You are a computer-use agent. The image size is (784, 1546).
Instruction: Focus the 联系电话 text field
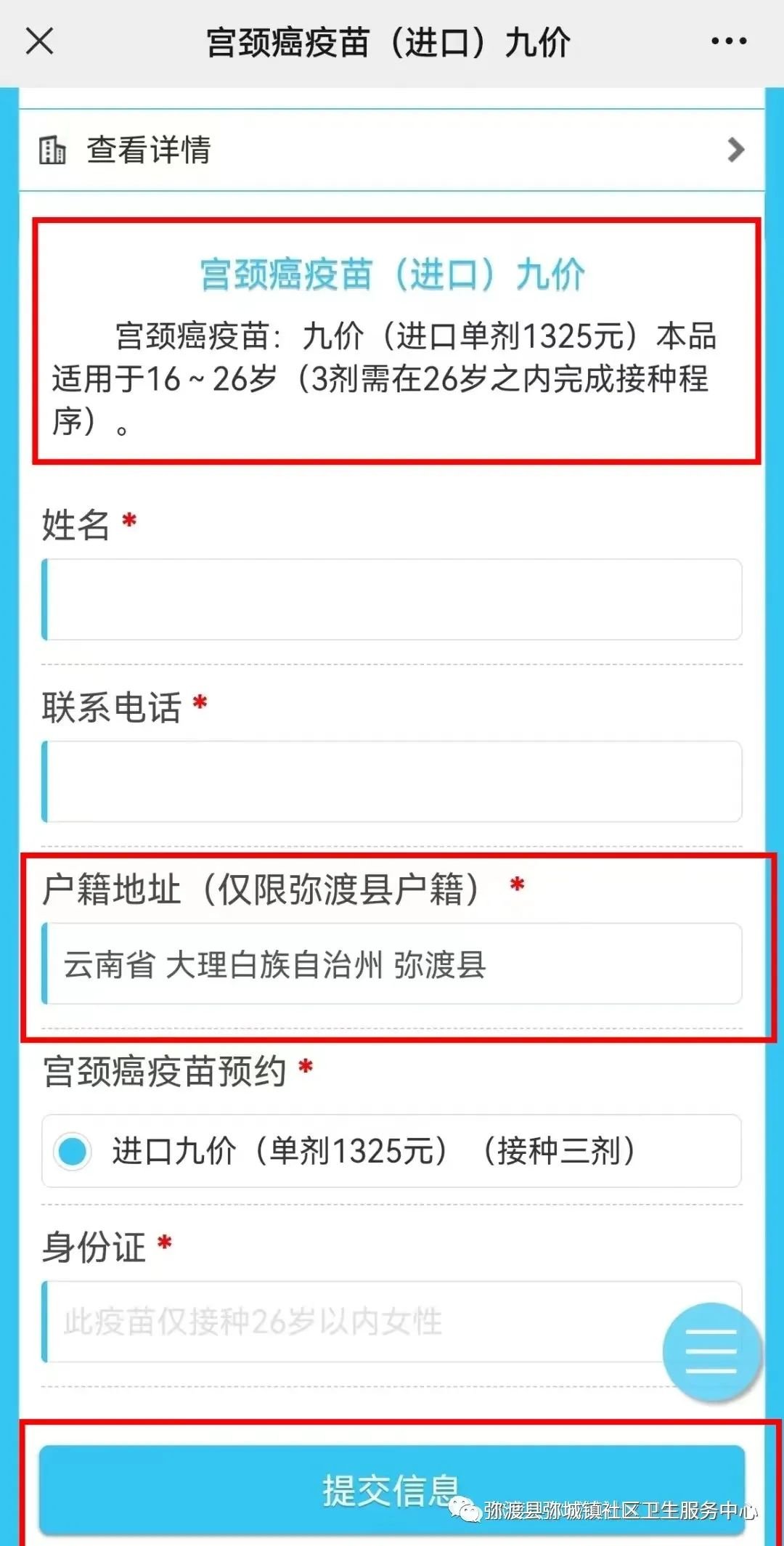(392, 782)
